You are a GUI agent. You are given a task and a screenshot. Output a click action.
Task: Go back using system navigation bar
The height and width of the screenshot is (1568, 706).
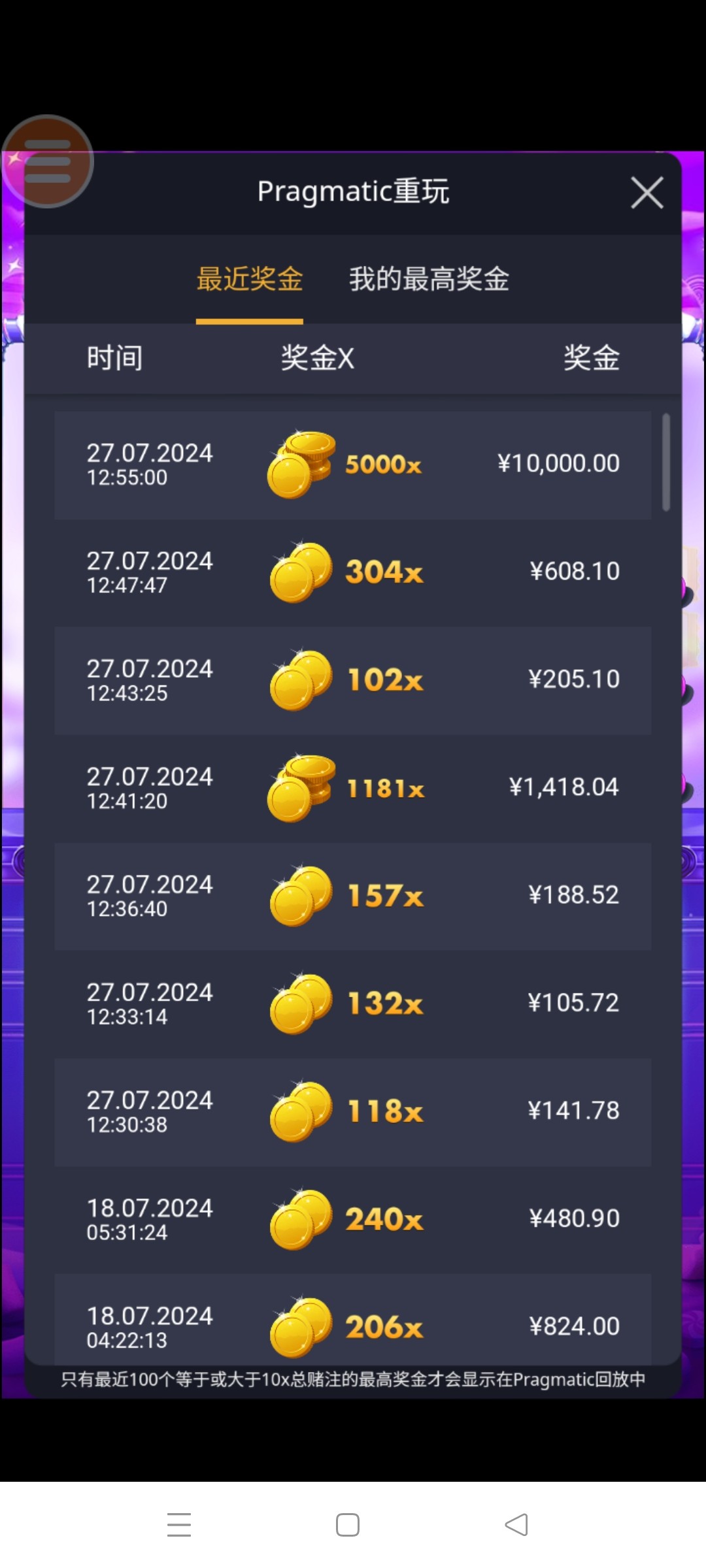pos(516,1525)
